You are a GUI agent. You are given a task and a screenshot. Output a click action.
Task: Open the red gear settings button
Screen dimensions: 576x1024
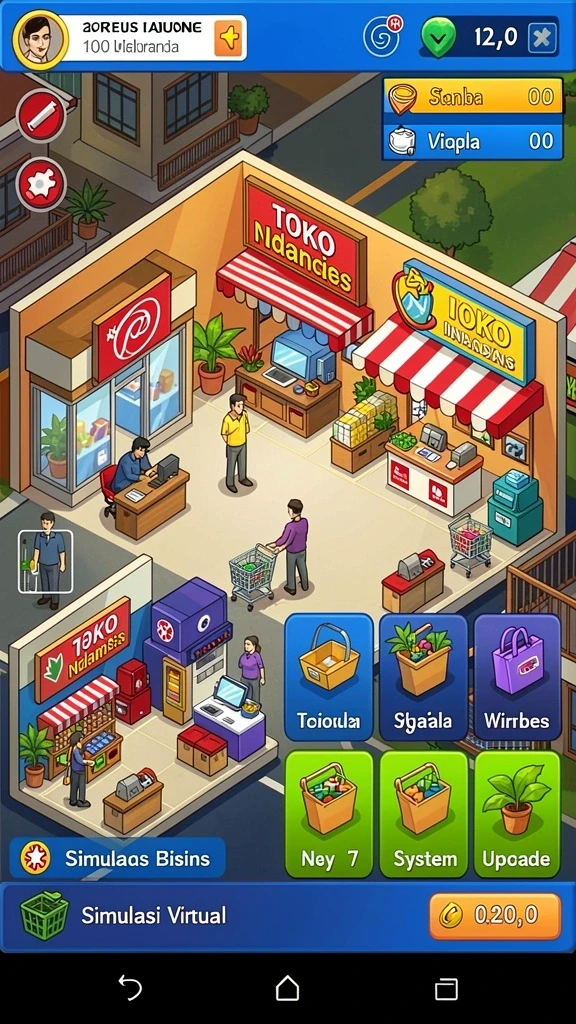42,184
